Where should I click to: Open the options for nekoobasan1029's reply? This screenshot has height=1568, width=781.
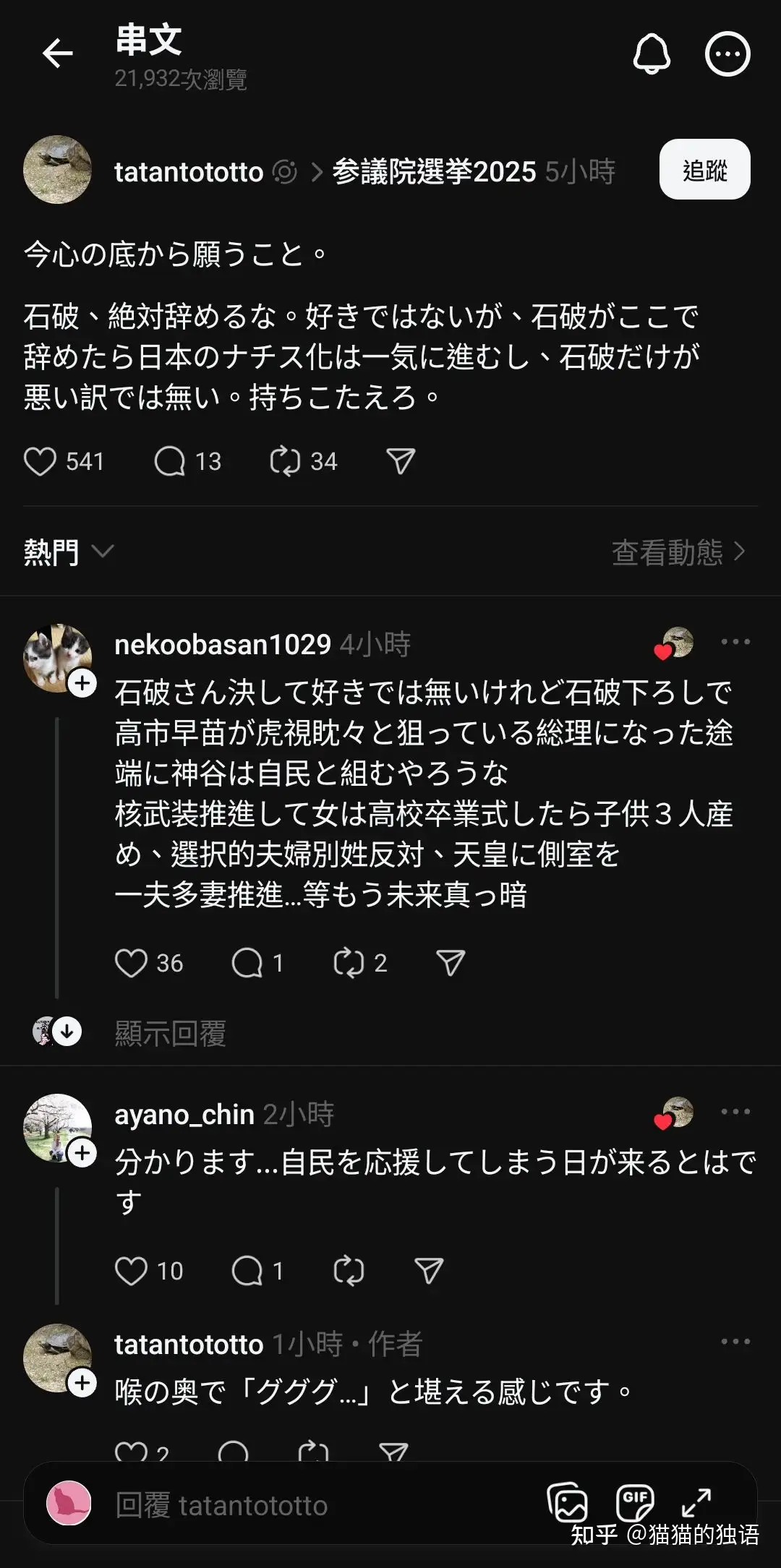click(x=735, y=642)
